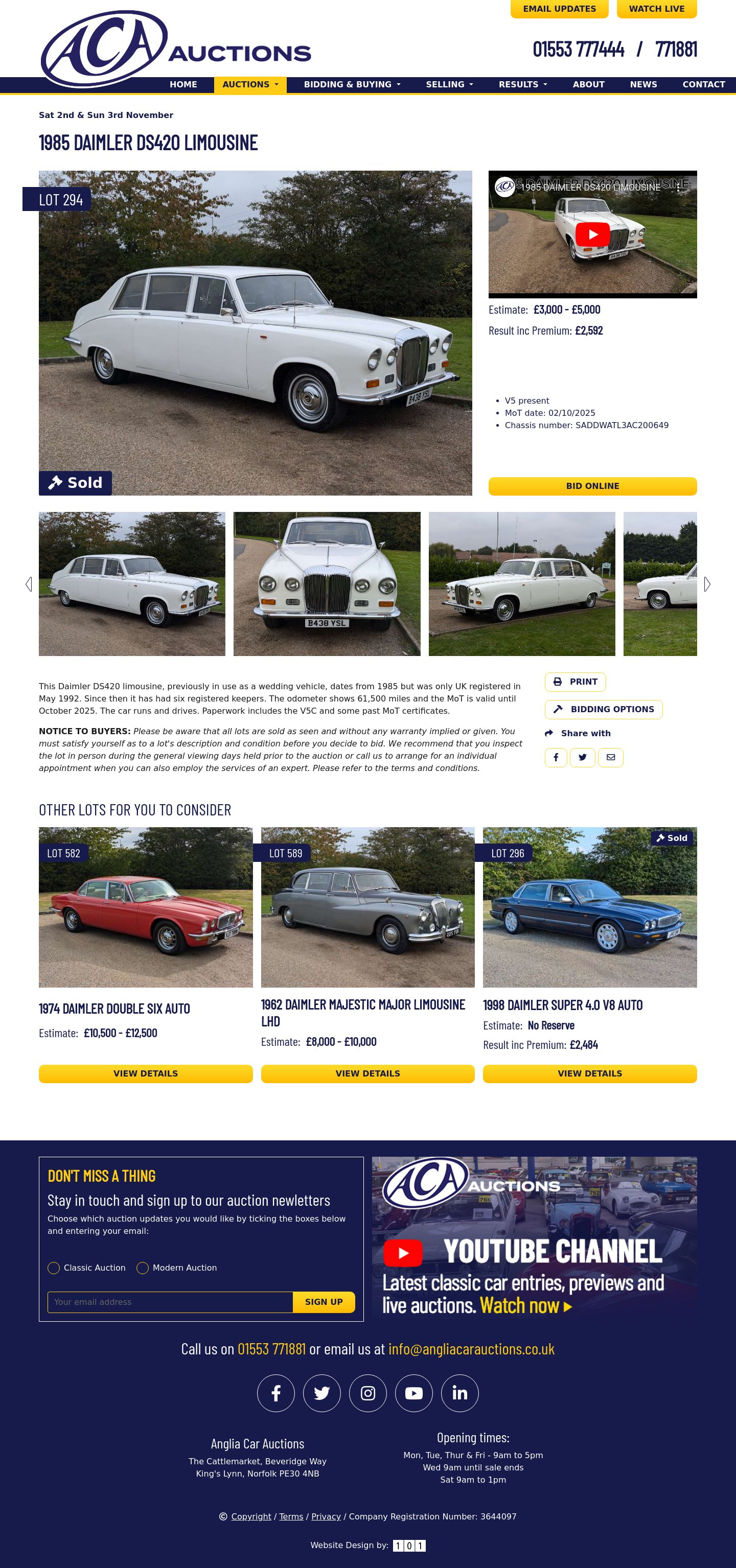Share this lot on Facebook
The width and height of the screenshot is (736, 1568).
click(x=556, y=757)
